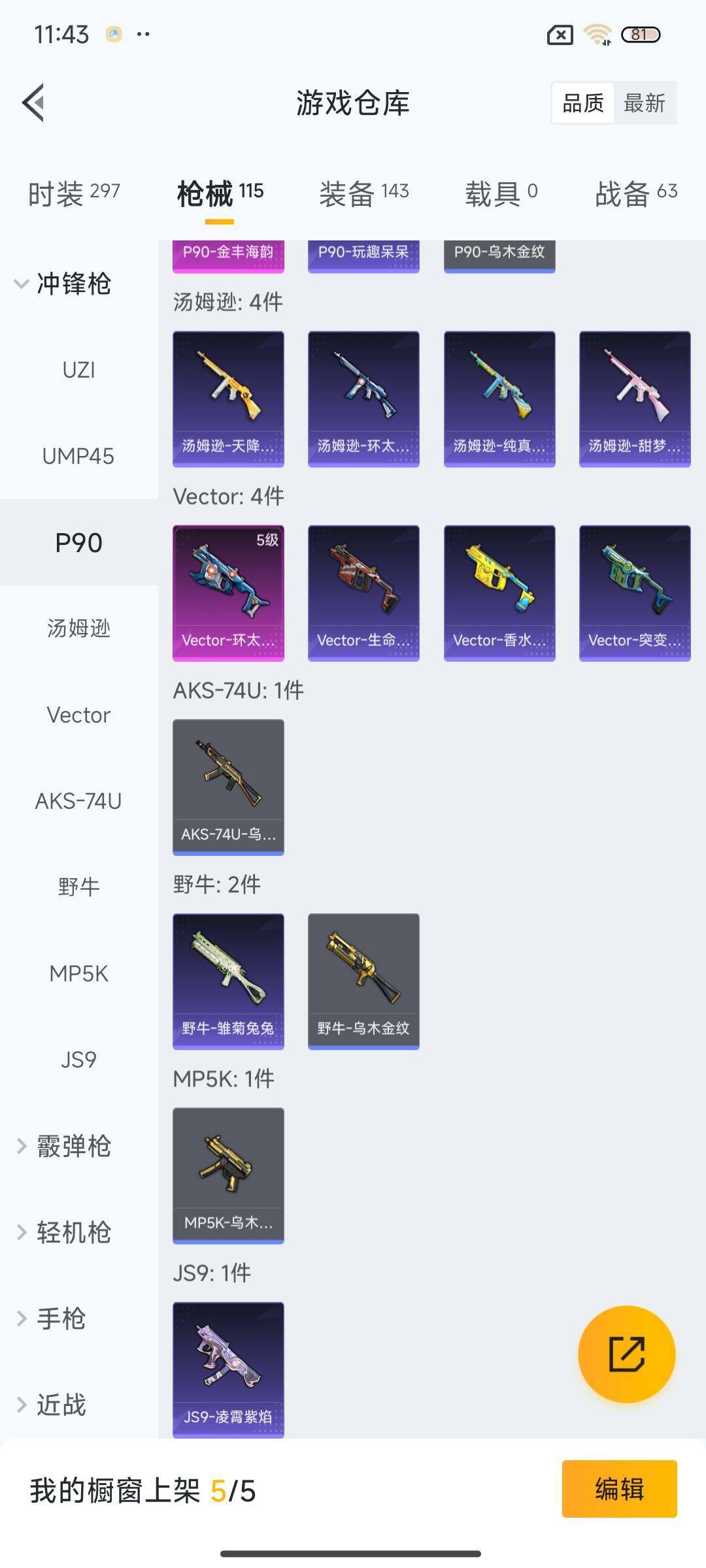Switch to the 装备 tab

(363, 193)
